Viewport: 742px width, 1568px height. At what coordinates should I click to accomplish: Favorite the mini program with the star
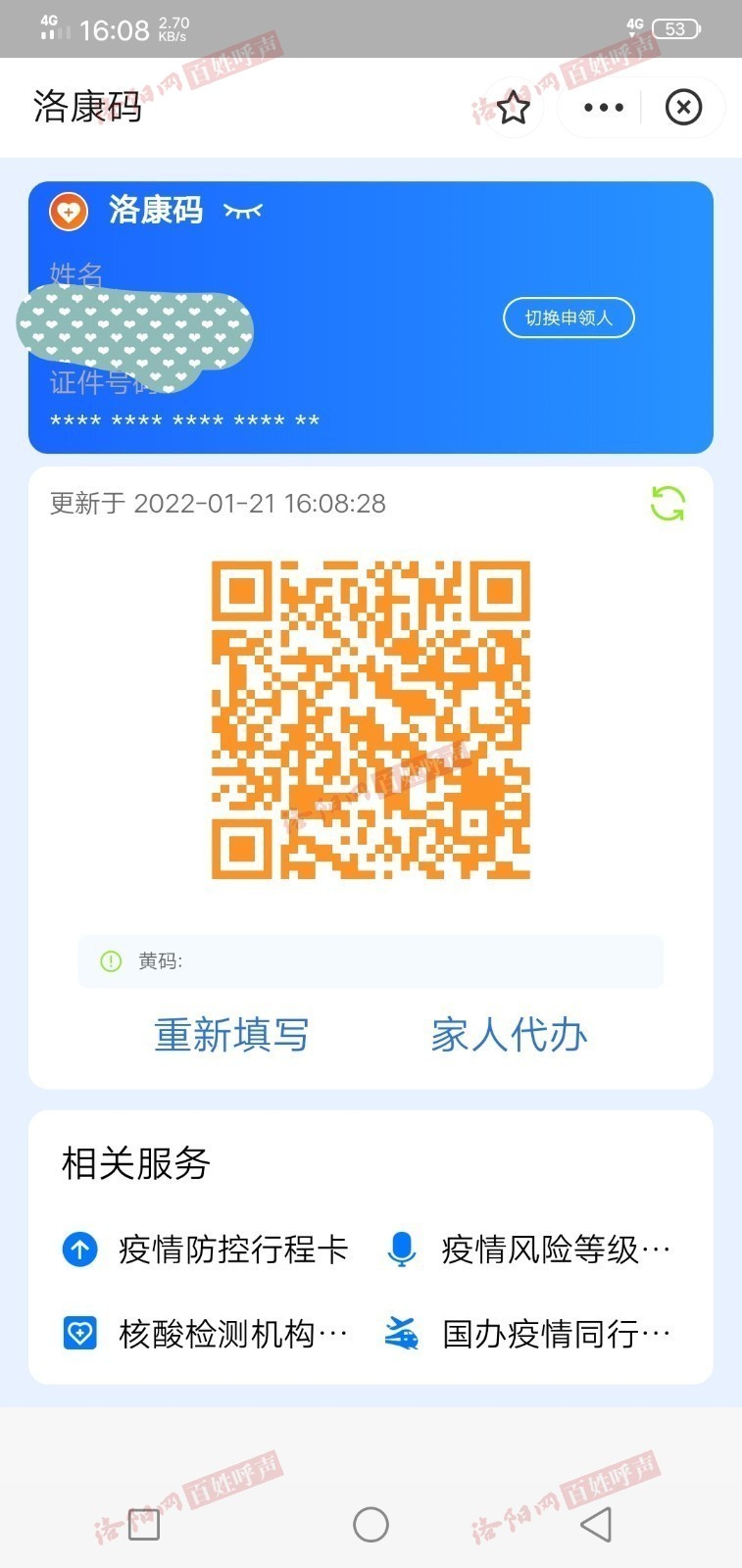(514, 107)
